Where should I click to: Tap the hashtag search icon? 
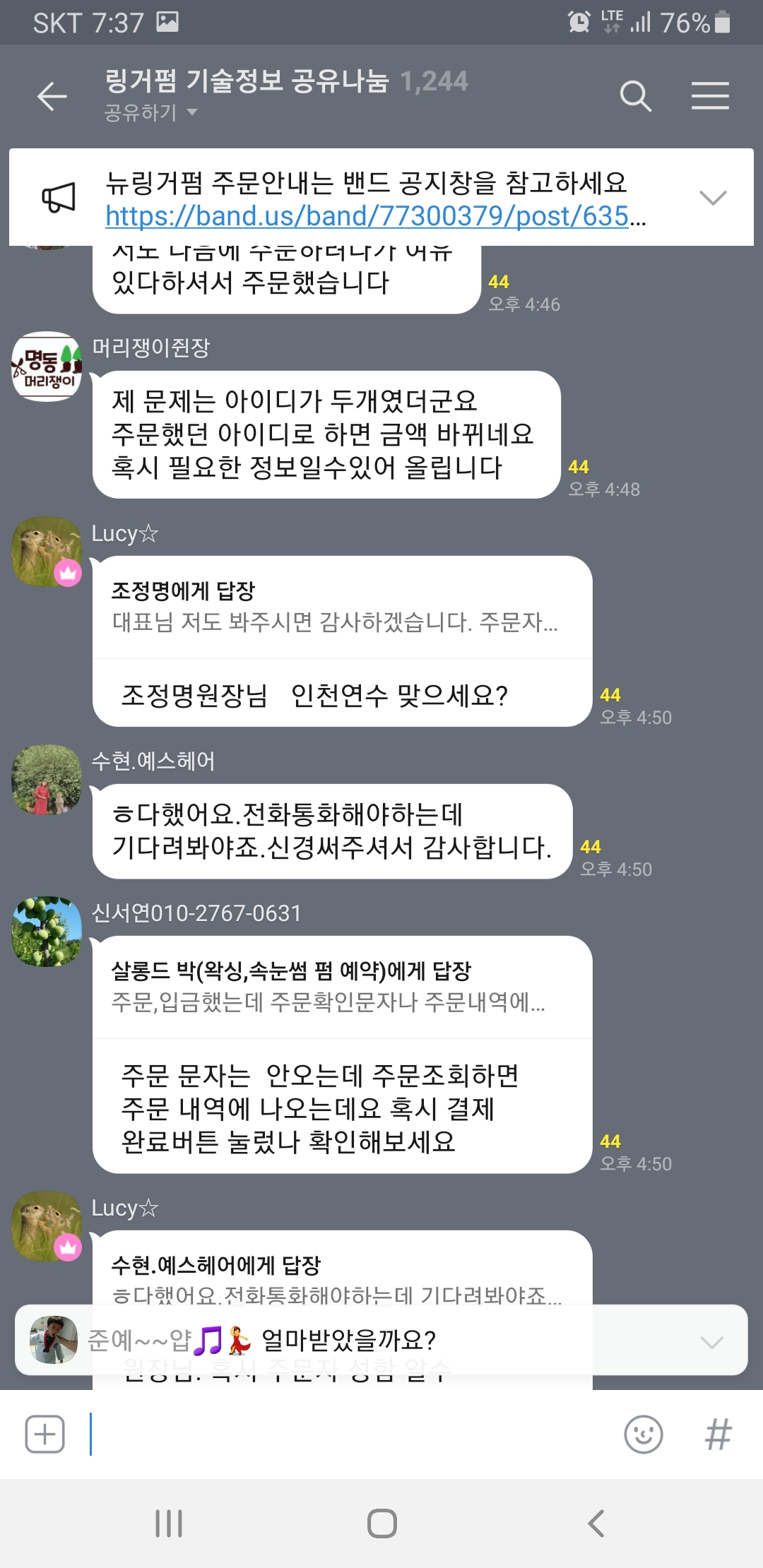pyautogui.click(x=718, y=1434)
